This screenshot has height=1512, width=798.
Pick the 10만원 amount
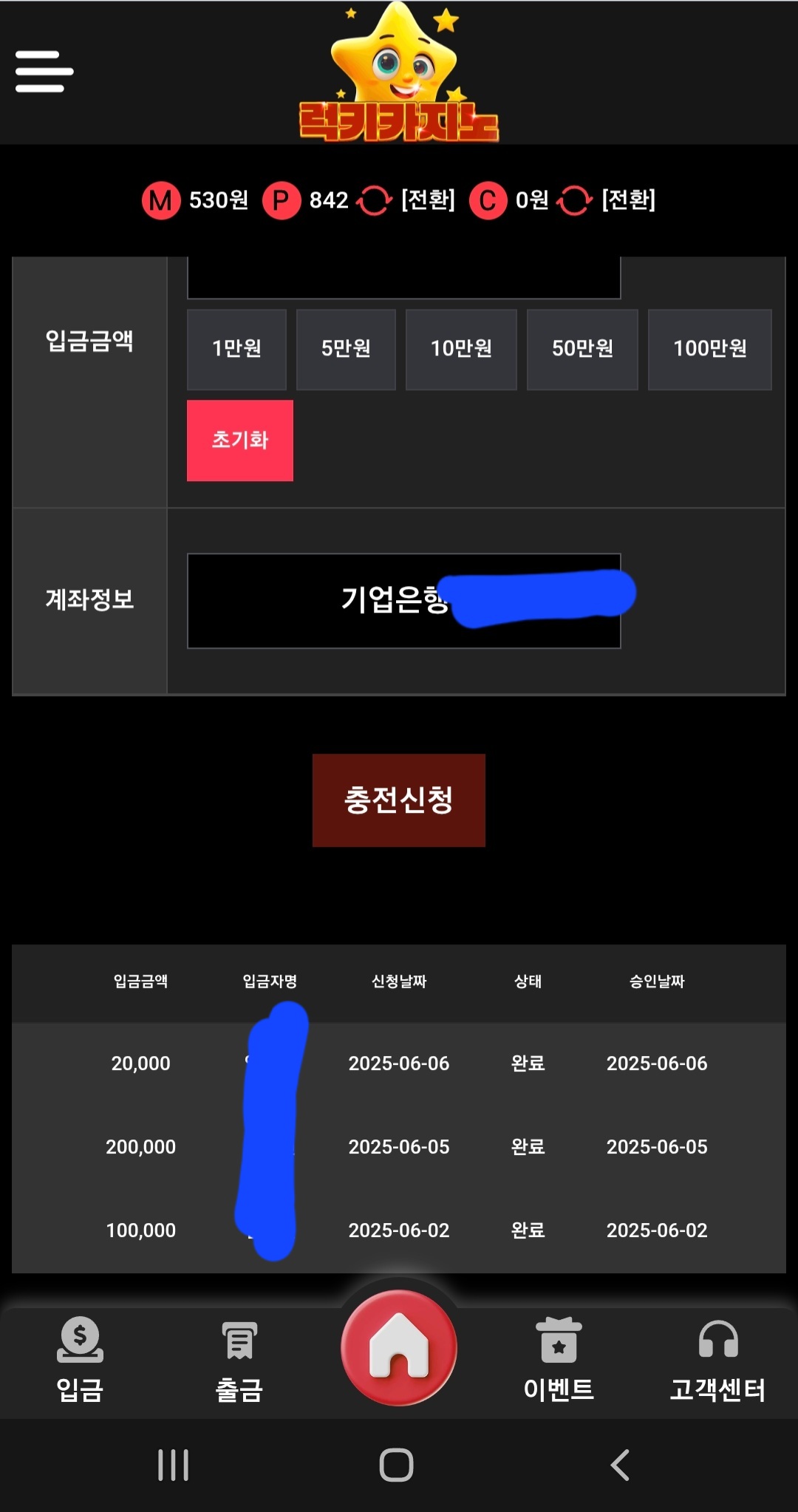pos(461,349)
